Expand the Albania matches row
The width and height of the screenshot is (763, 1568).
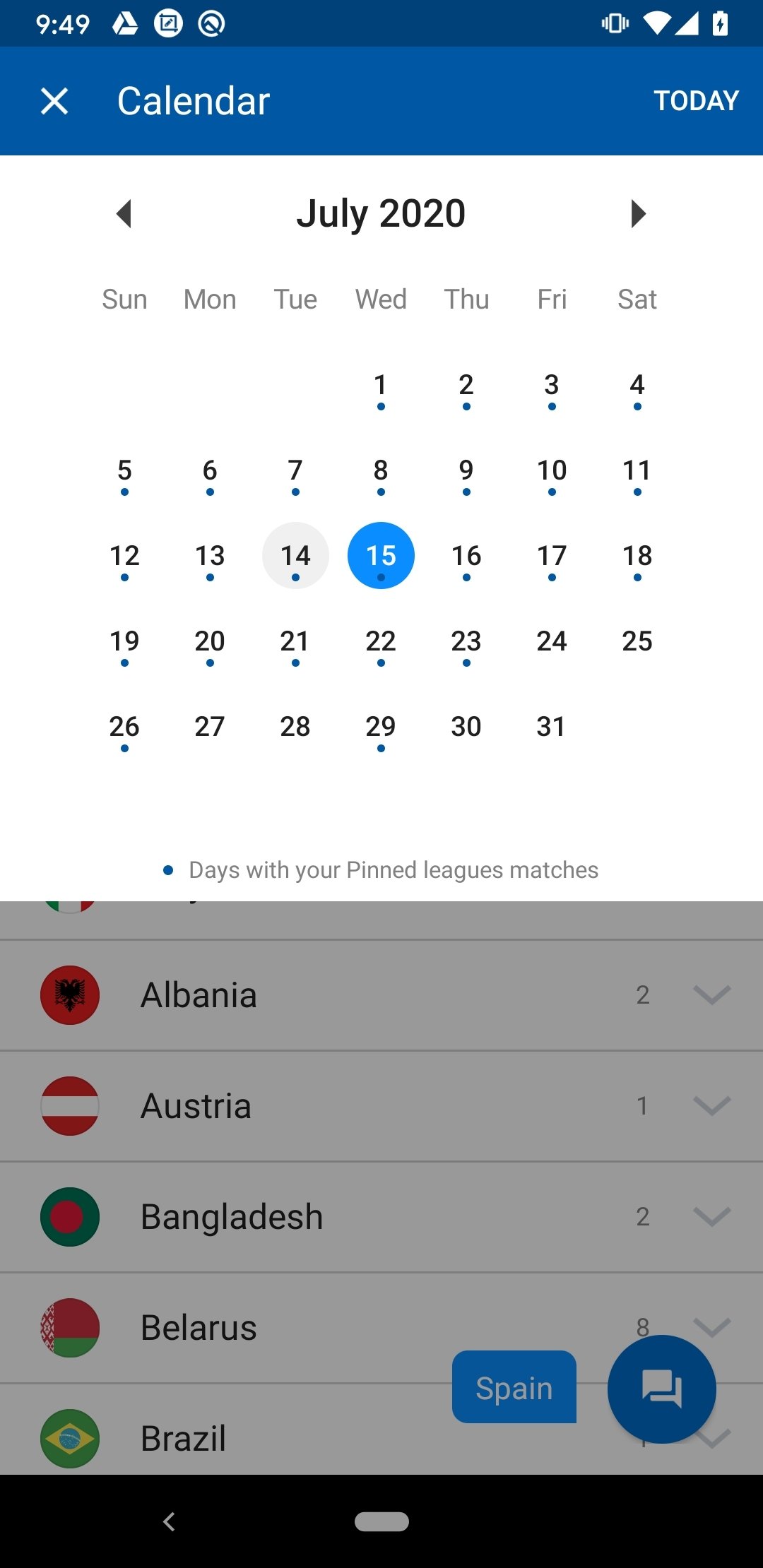[381, 995]
